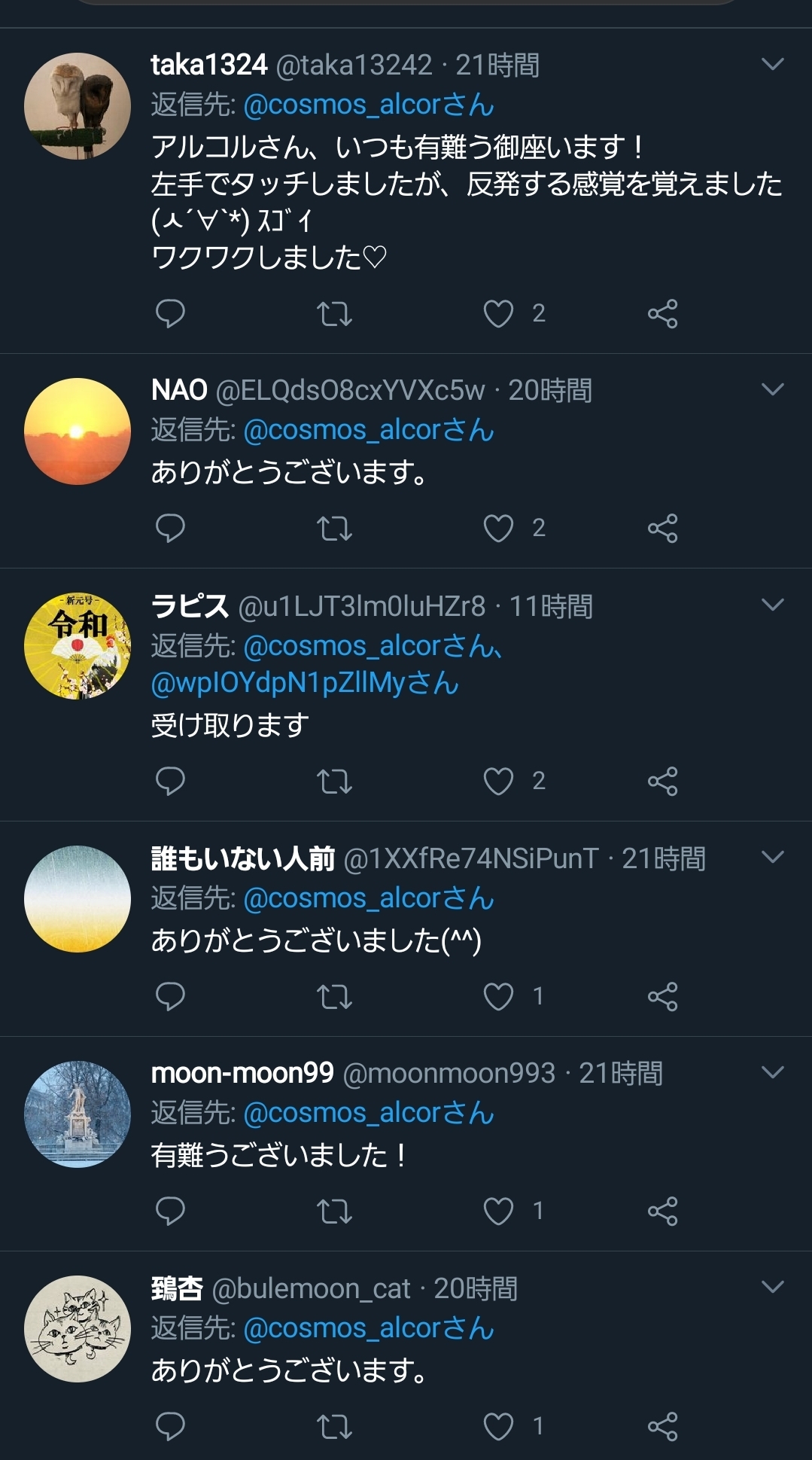Open the dropdown menu on 鵄杏's tweet
The image size is (812, 1460).
point(773,1286)
